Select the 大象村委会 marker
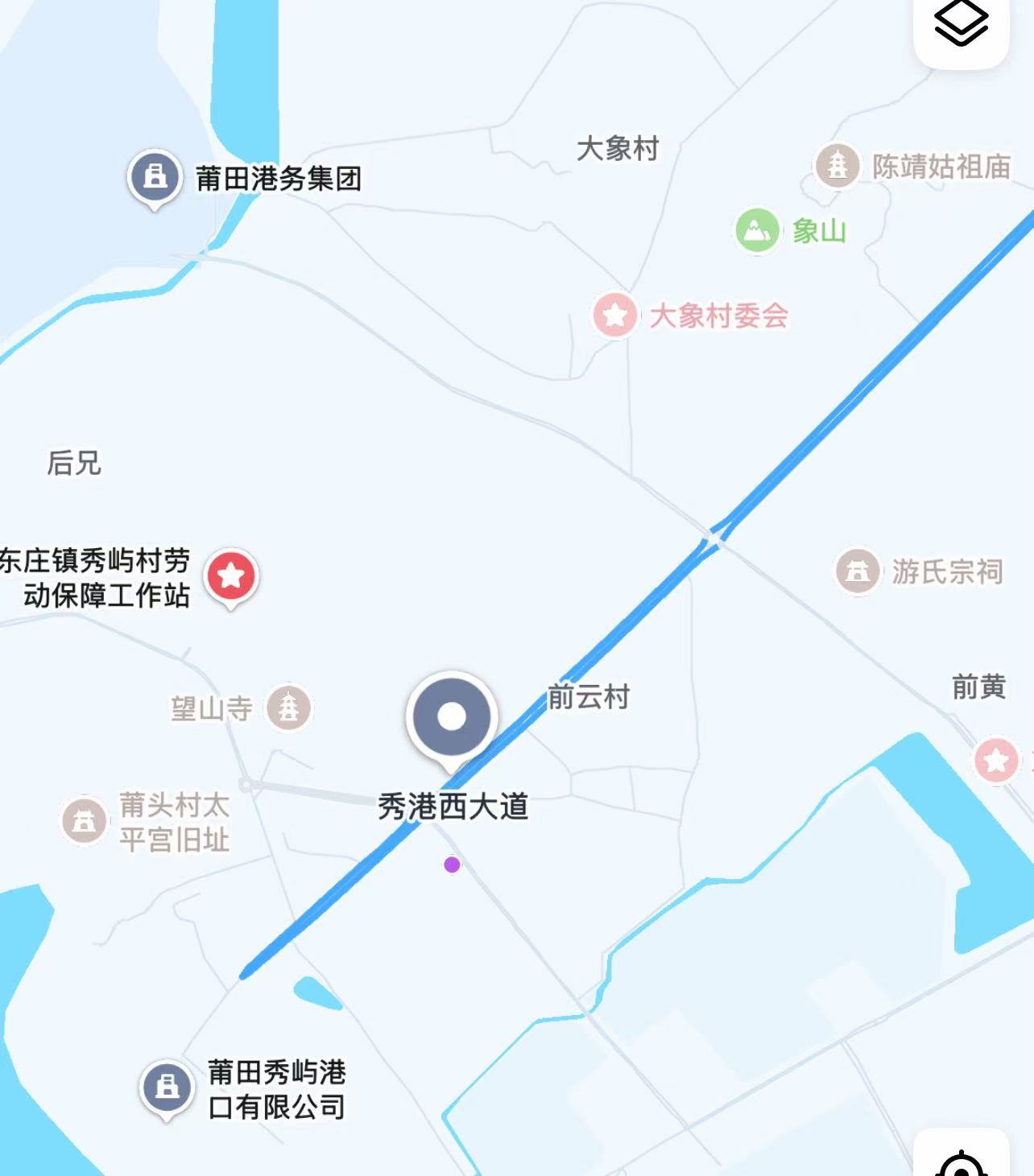1034x1176 pixels. (x=615, y=315)
